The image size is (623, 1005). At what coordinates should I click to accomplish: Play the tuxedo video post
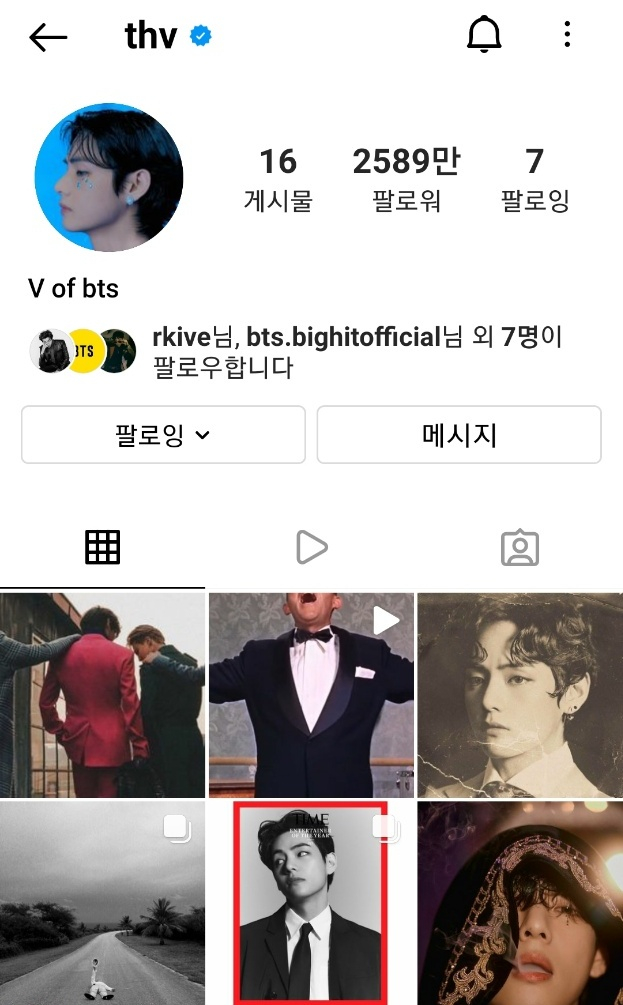[x=311, y=694]
